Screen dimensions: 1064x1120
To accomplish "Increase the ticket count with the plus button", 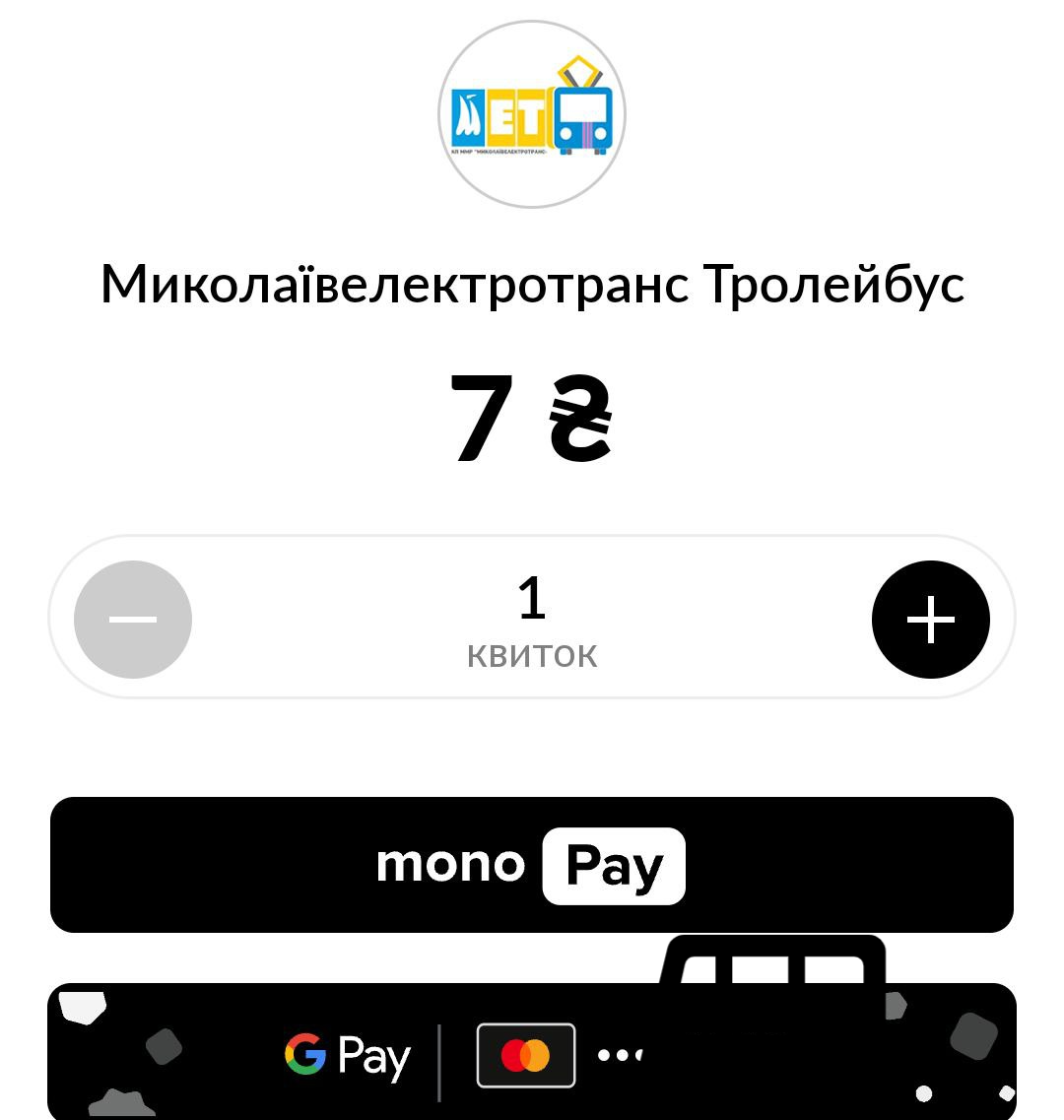I will (930, 620).
